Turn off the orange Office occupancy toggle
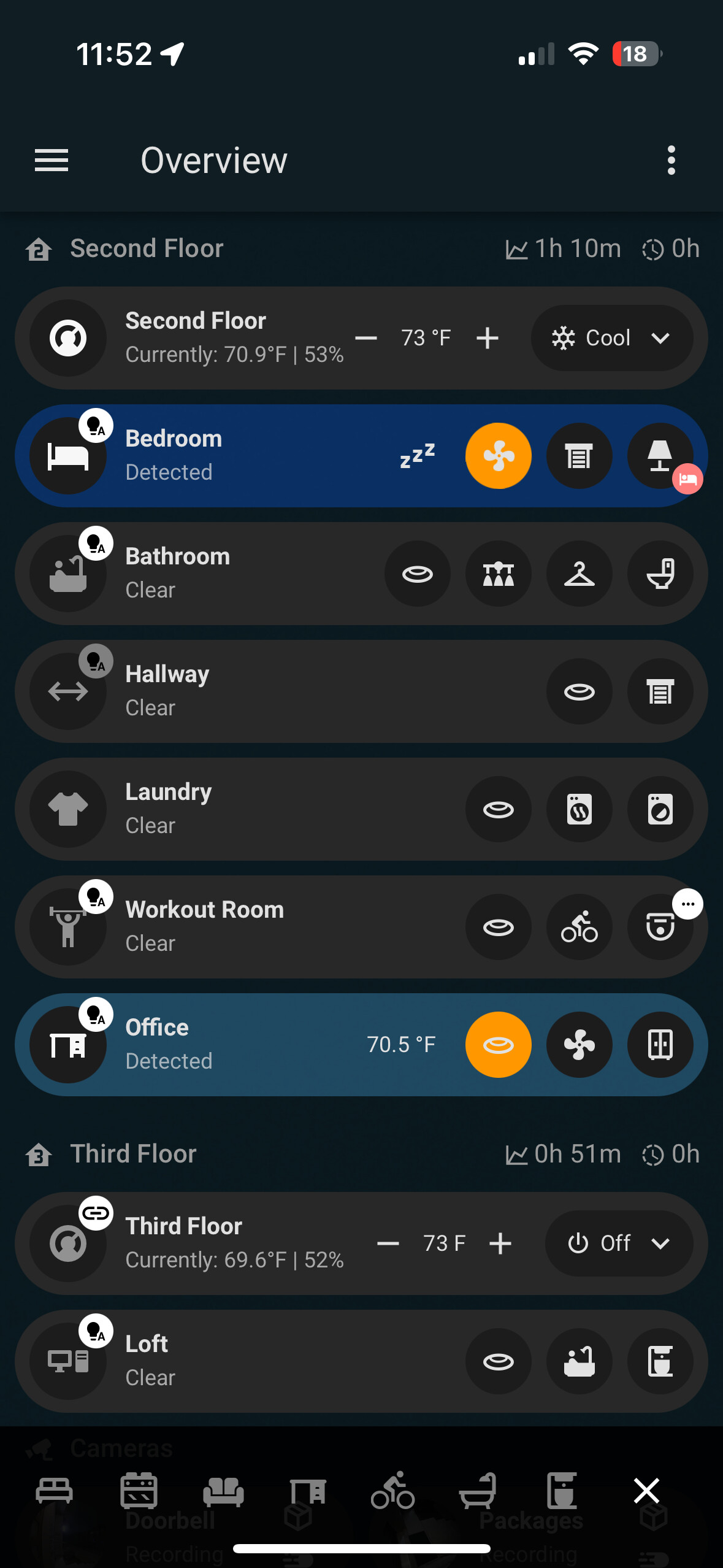The height and width of the screenshot is (1568, 723). pyautogui.click(x=498, y=1045)
